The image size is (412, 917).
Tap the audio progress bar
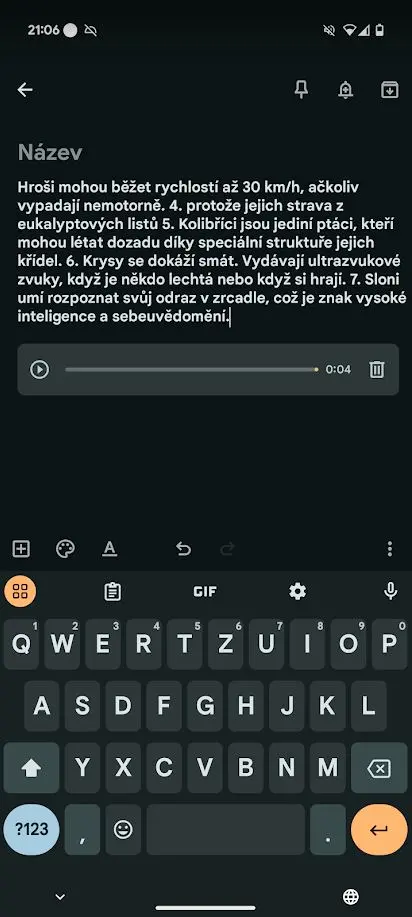click(x=191, y=370)
